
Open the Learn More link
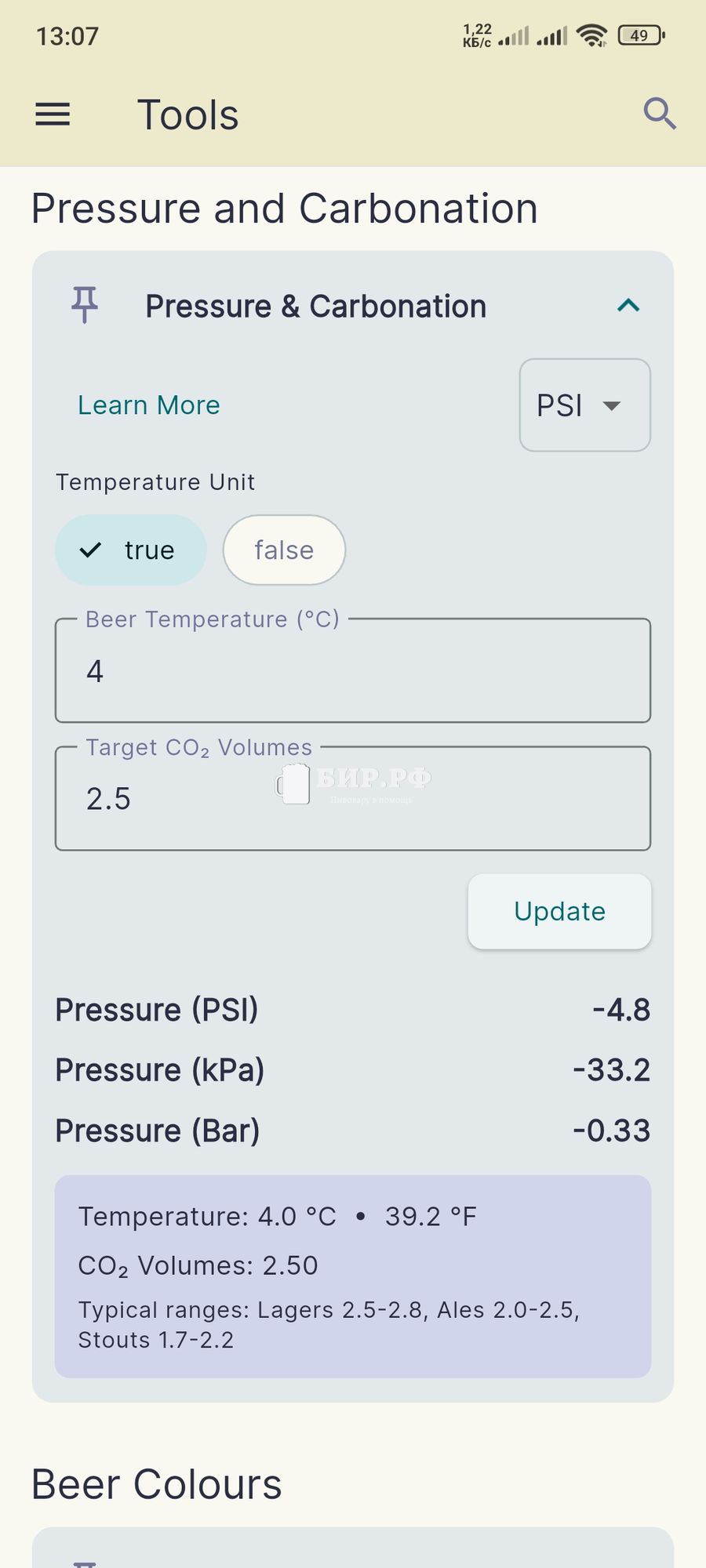(149, 405)
